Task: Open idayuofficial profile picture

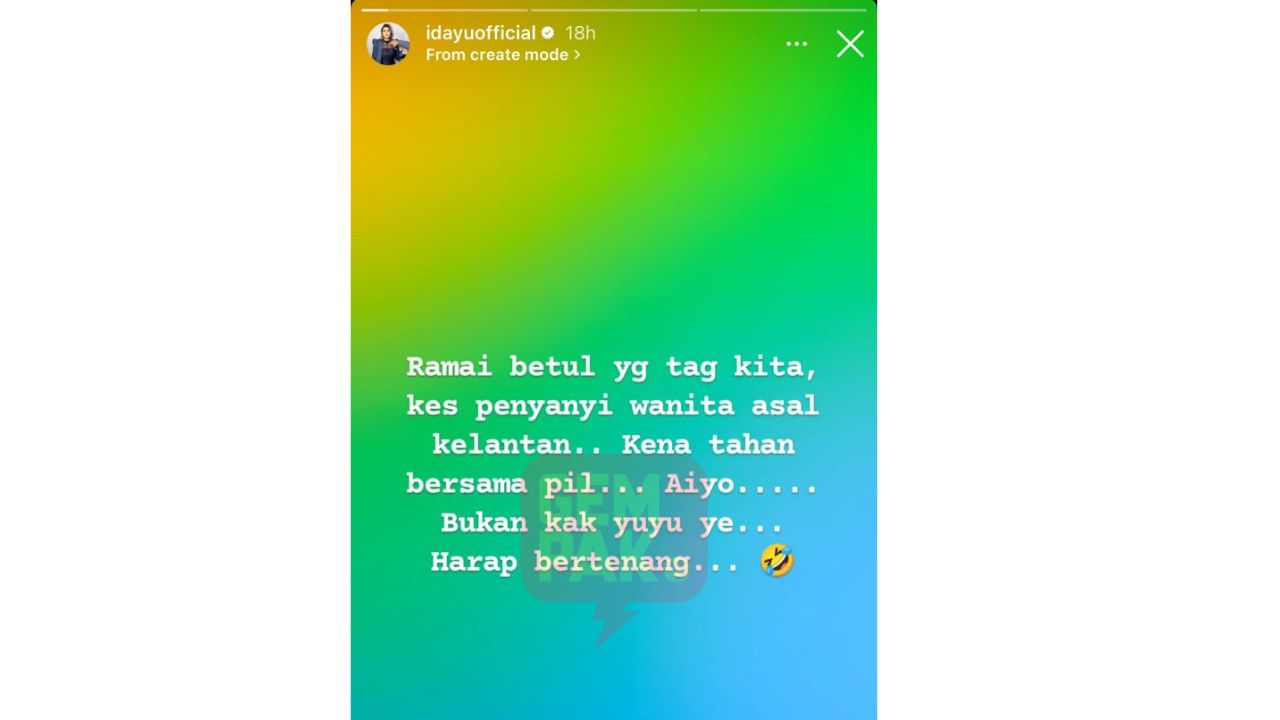Action: pyautogui.click(x=388, y=44)
